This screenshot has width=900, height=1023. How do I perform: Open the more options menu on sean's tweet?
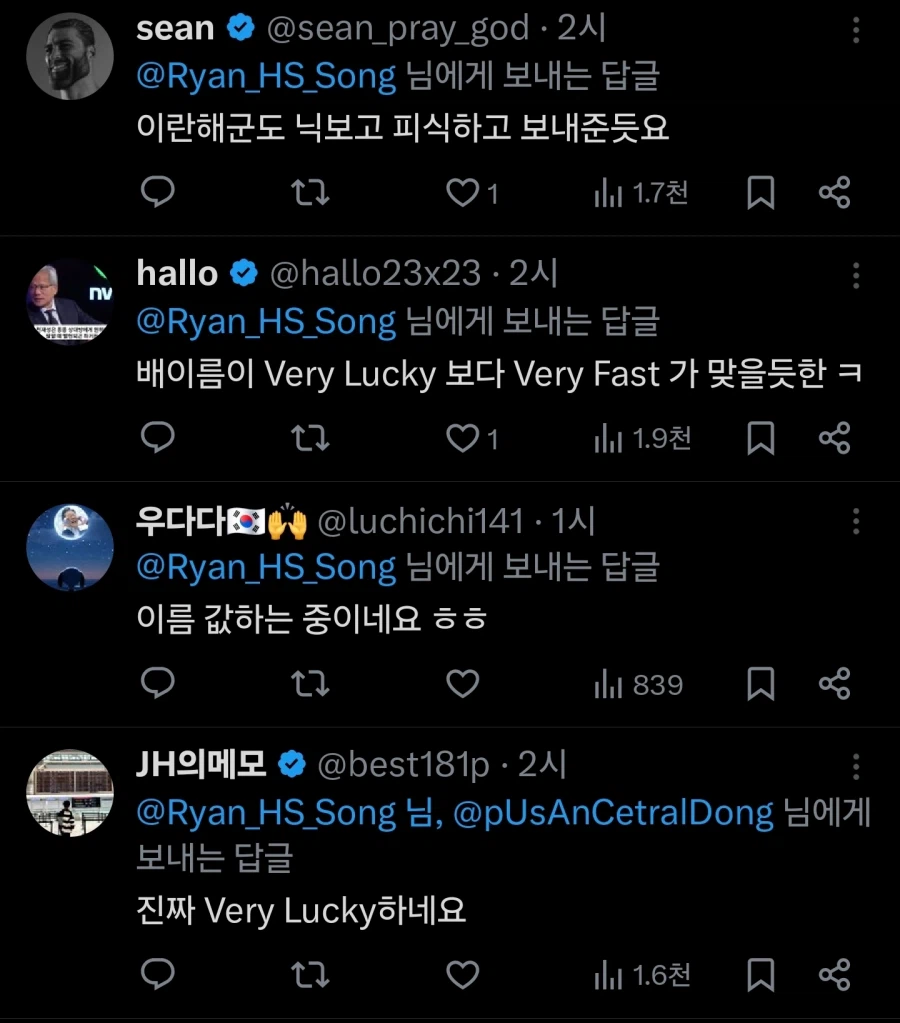pos(856,30)
